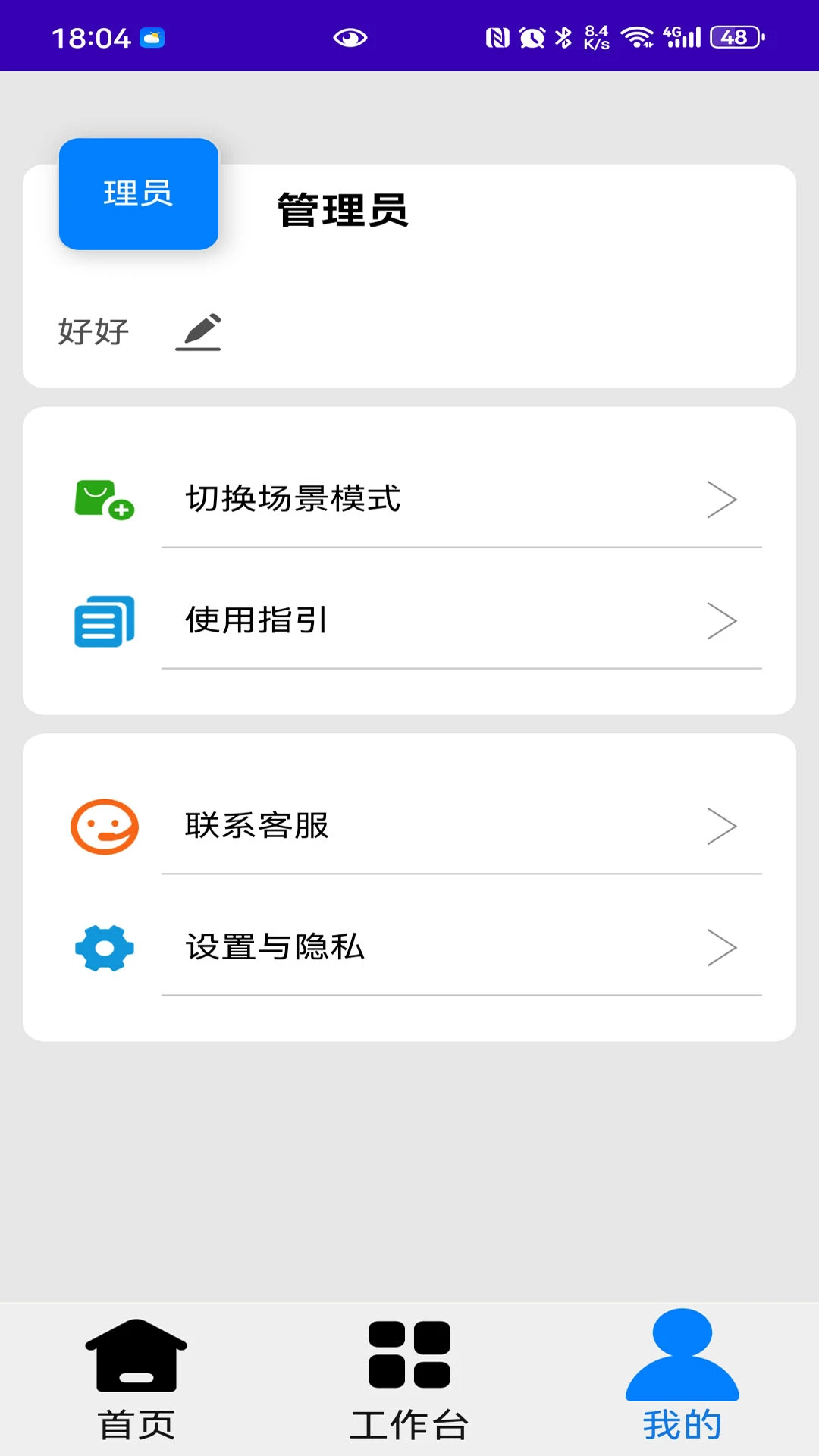Expand the 切换场景模式 row chevron

(723, 500)
